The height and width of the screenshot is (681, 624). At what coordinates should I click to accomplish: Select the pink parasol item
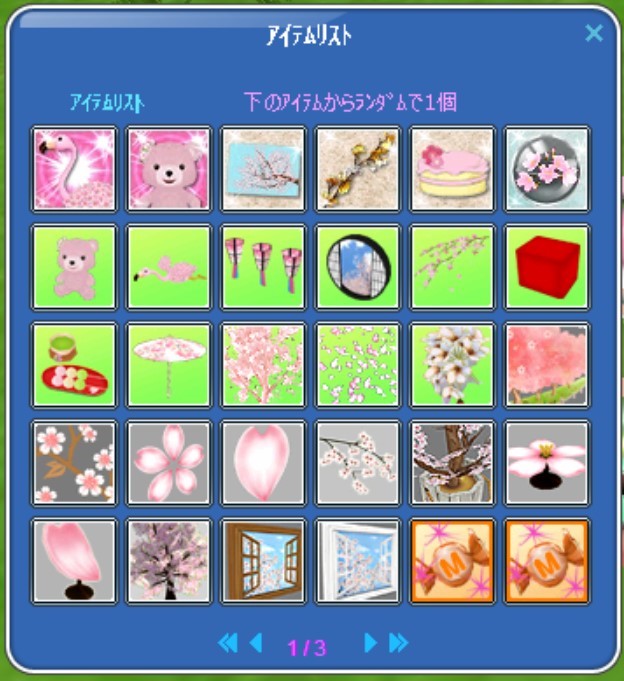pyautogui.click(x=168, y=364)
